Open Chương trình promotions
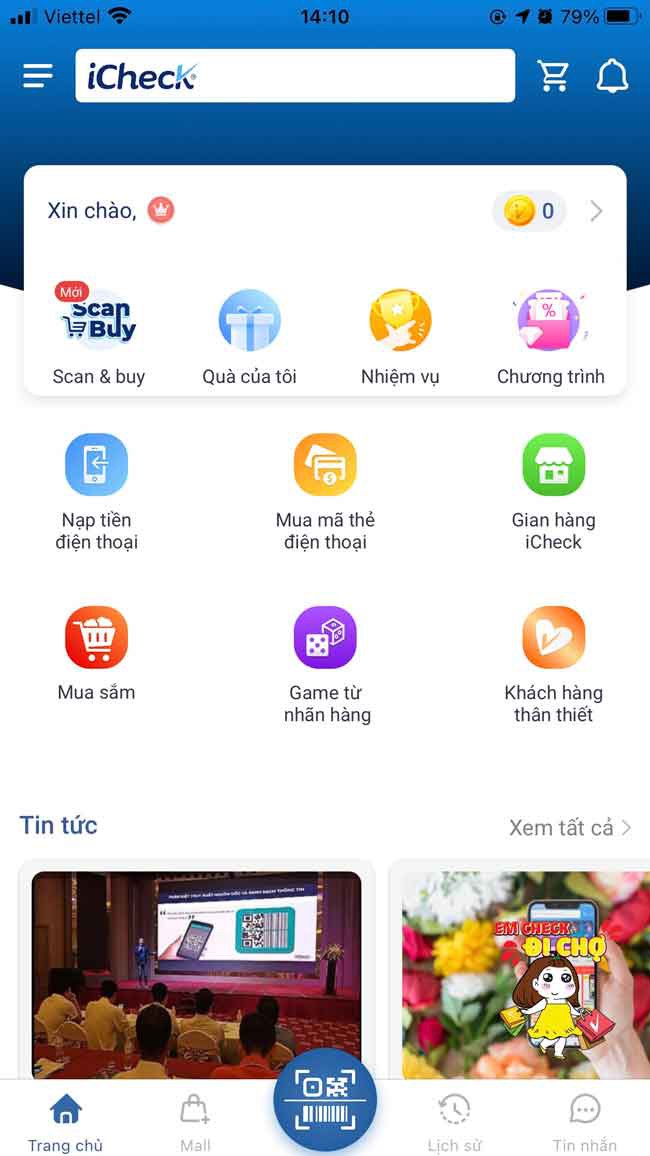Screen dimensions: 650x1156 [x=550, y=336]
